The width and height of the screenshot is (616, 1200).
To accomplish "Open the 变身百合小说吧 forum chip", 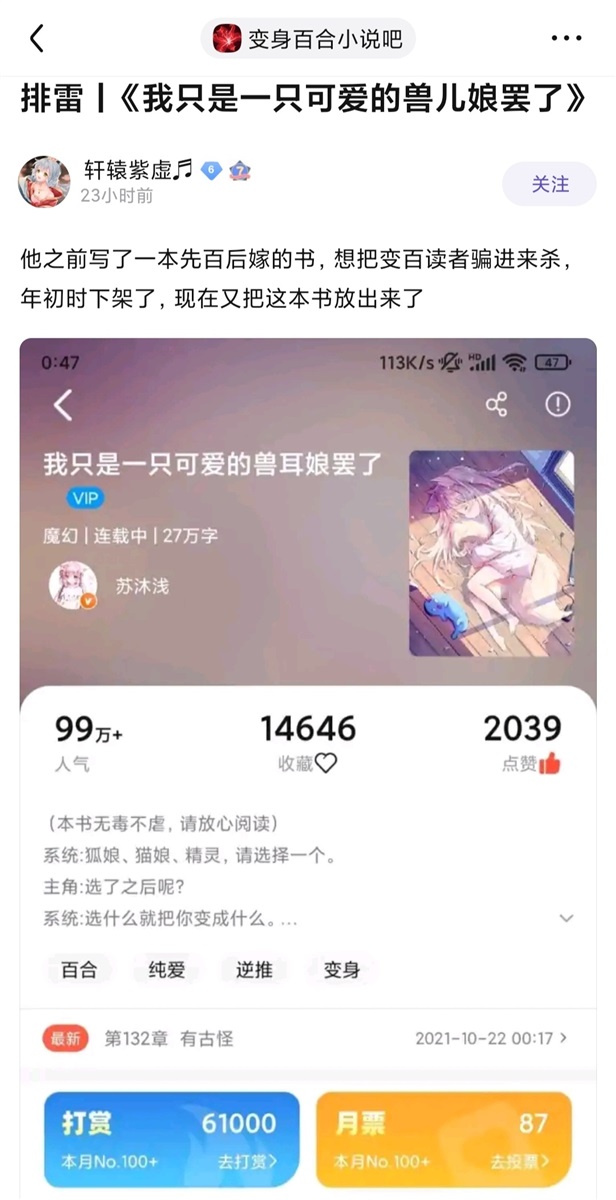I will point(308,39).
